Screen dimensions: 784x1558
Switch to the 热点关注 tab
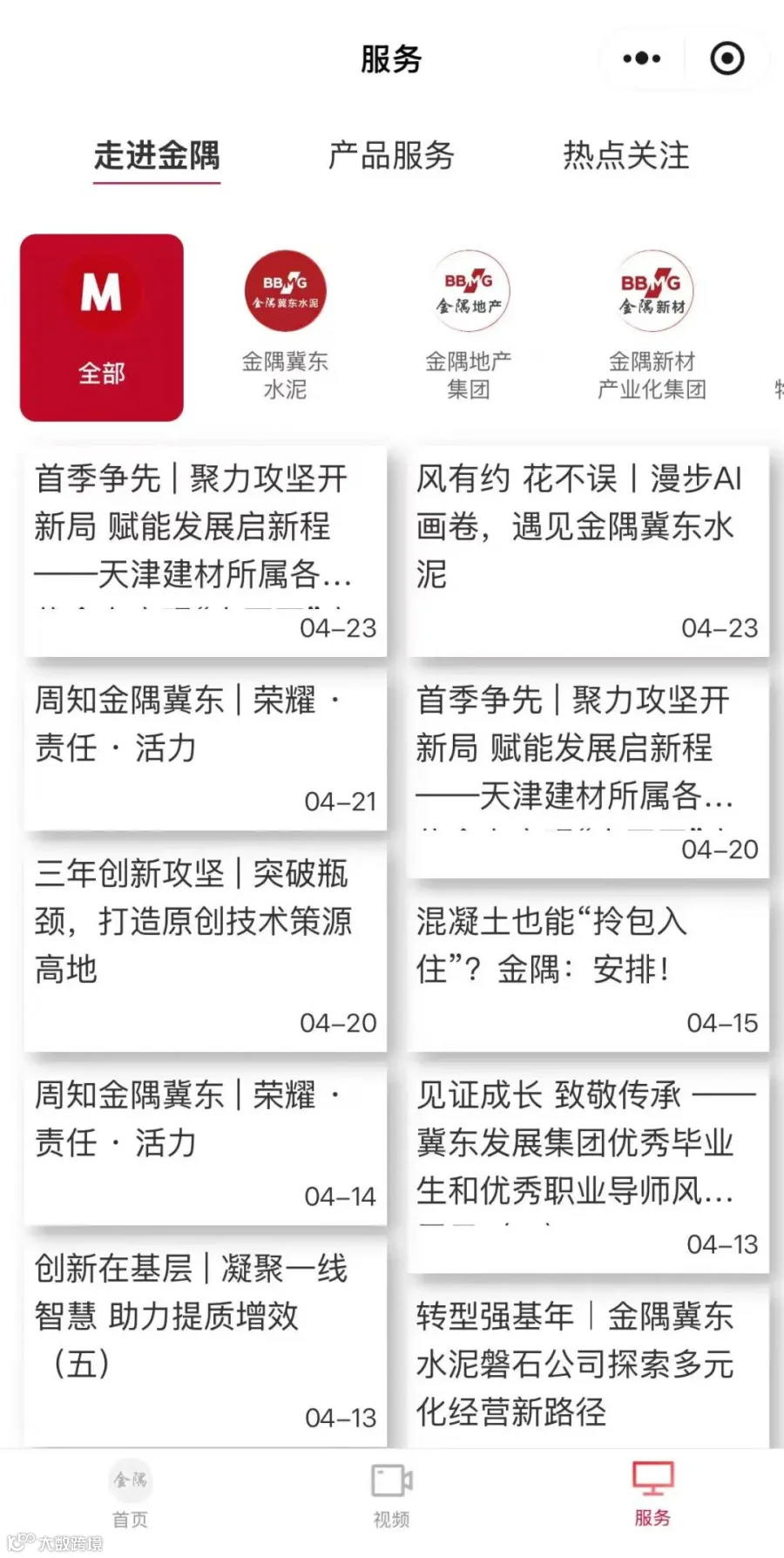(625, 156)
